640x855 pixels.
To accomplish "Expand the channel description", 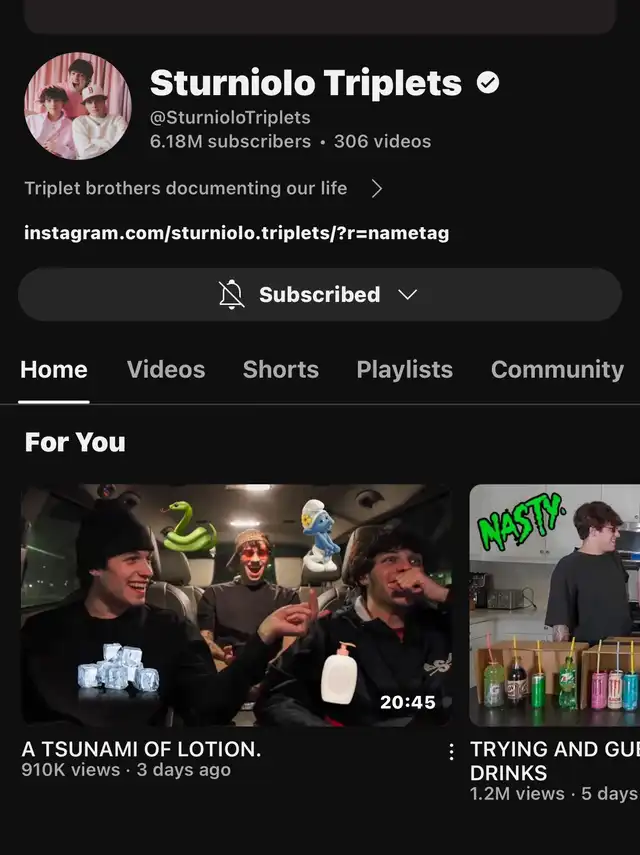I will pyautogui.click(x=376, y=188).
